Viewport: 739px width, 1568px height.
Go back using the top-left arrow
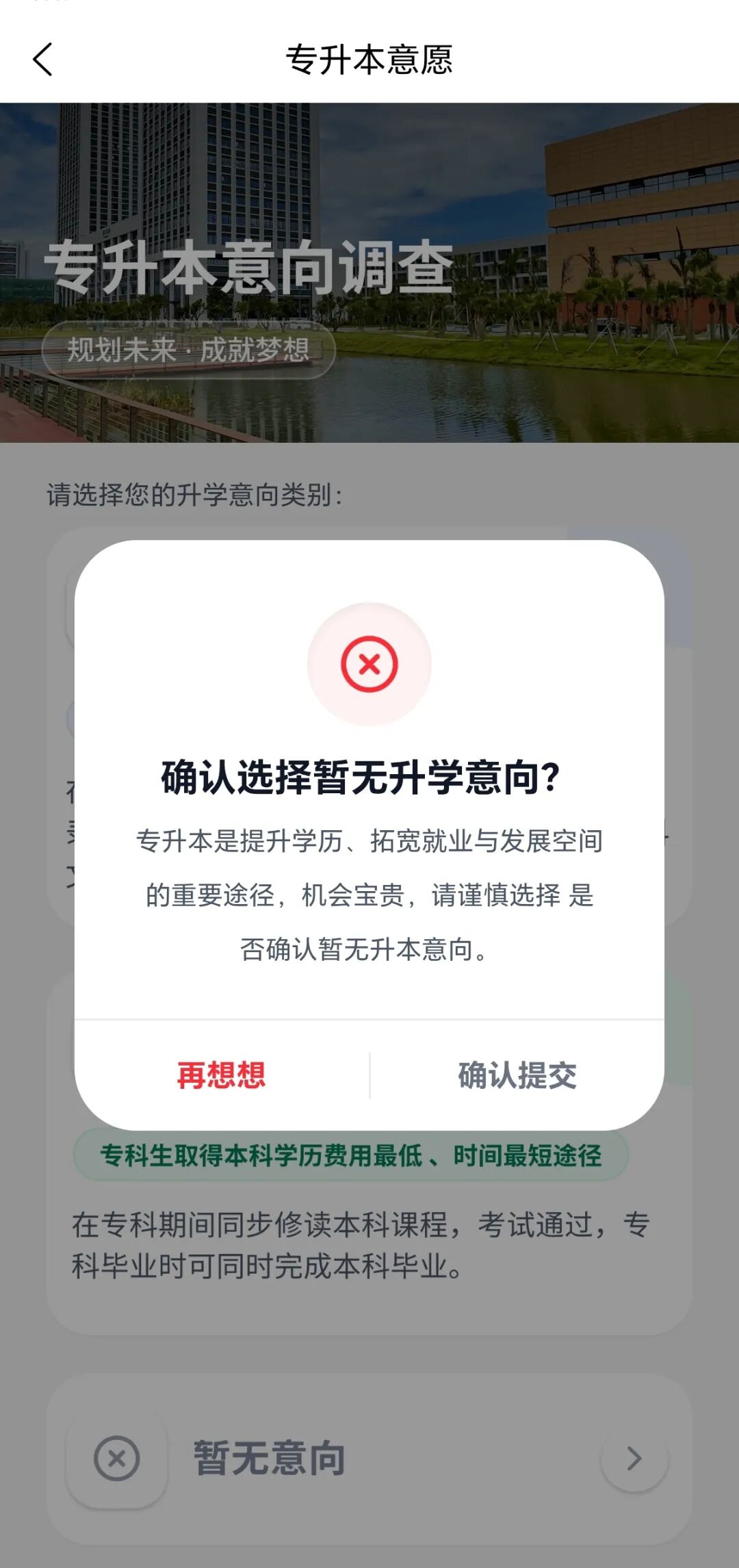(42, 60)
